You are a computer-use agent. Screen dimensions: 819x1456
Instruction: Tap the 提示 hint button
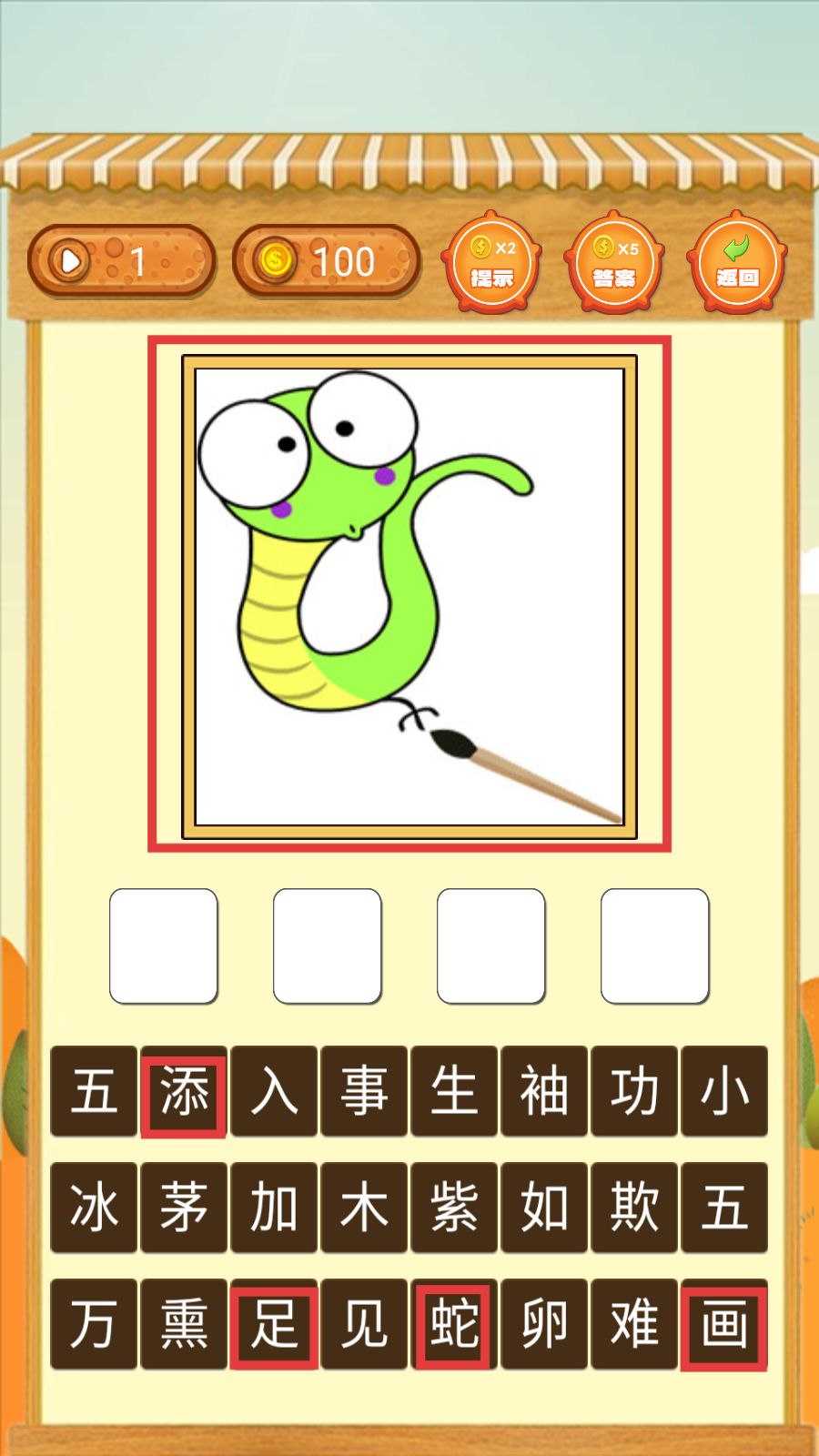(491, 264)
